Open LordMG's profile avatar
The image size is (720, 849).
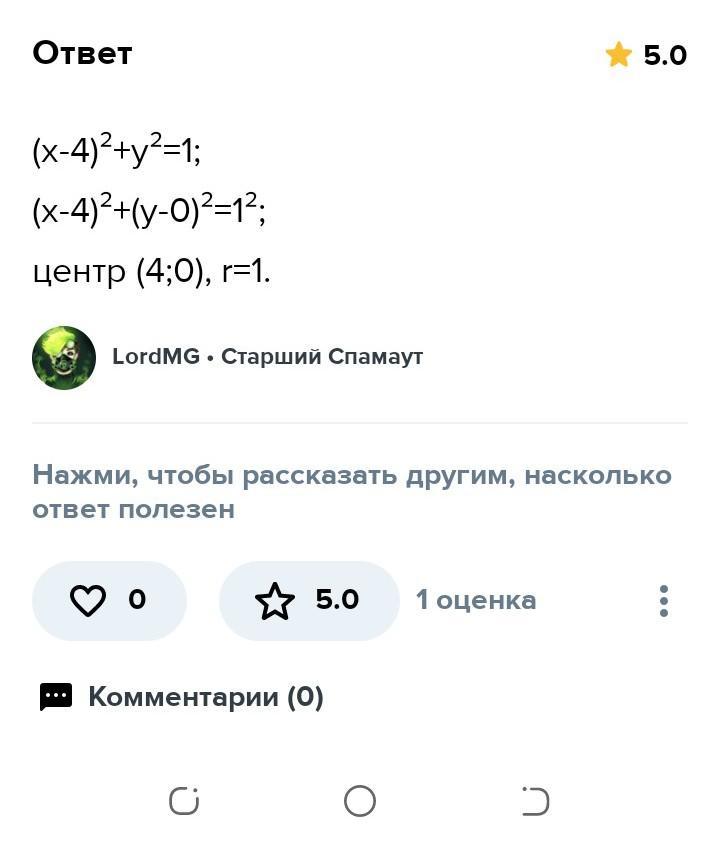[x=64, y=357]
